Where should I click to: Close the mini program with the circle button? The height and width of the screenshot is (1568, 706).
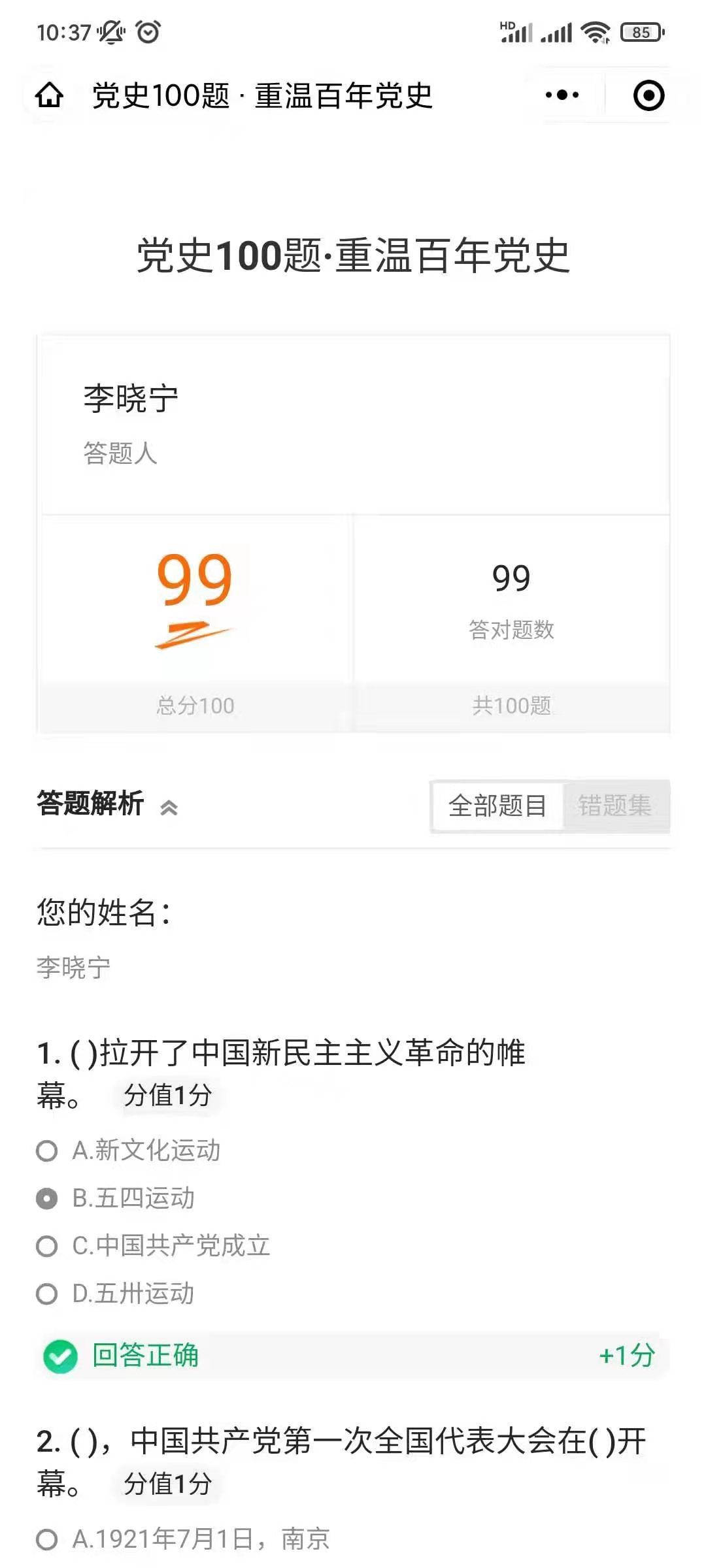tap(648, 95)
